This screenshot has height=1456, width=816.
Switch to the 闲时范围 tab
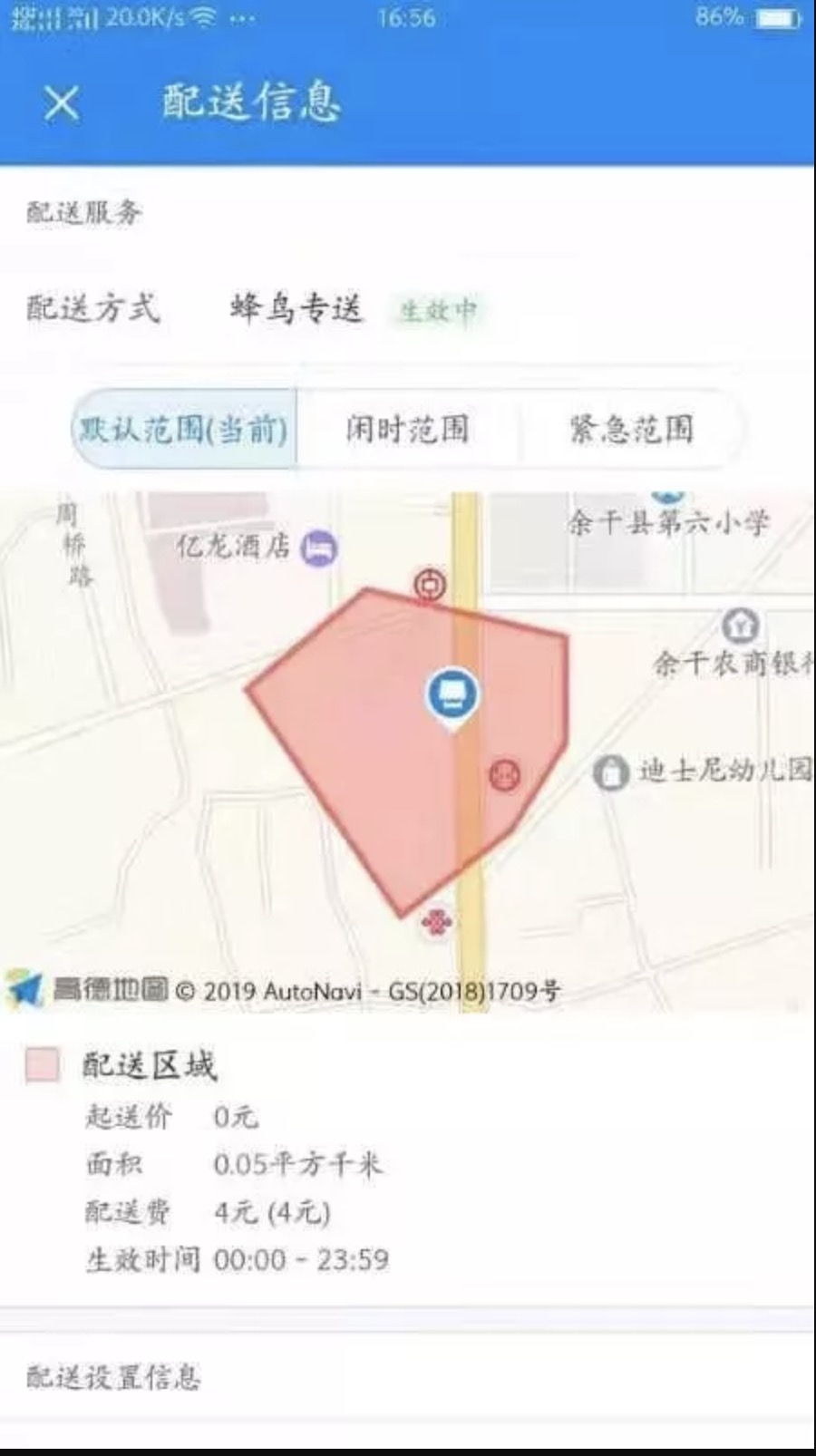click(407, 429)
